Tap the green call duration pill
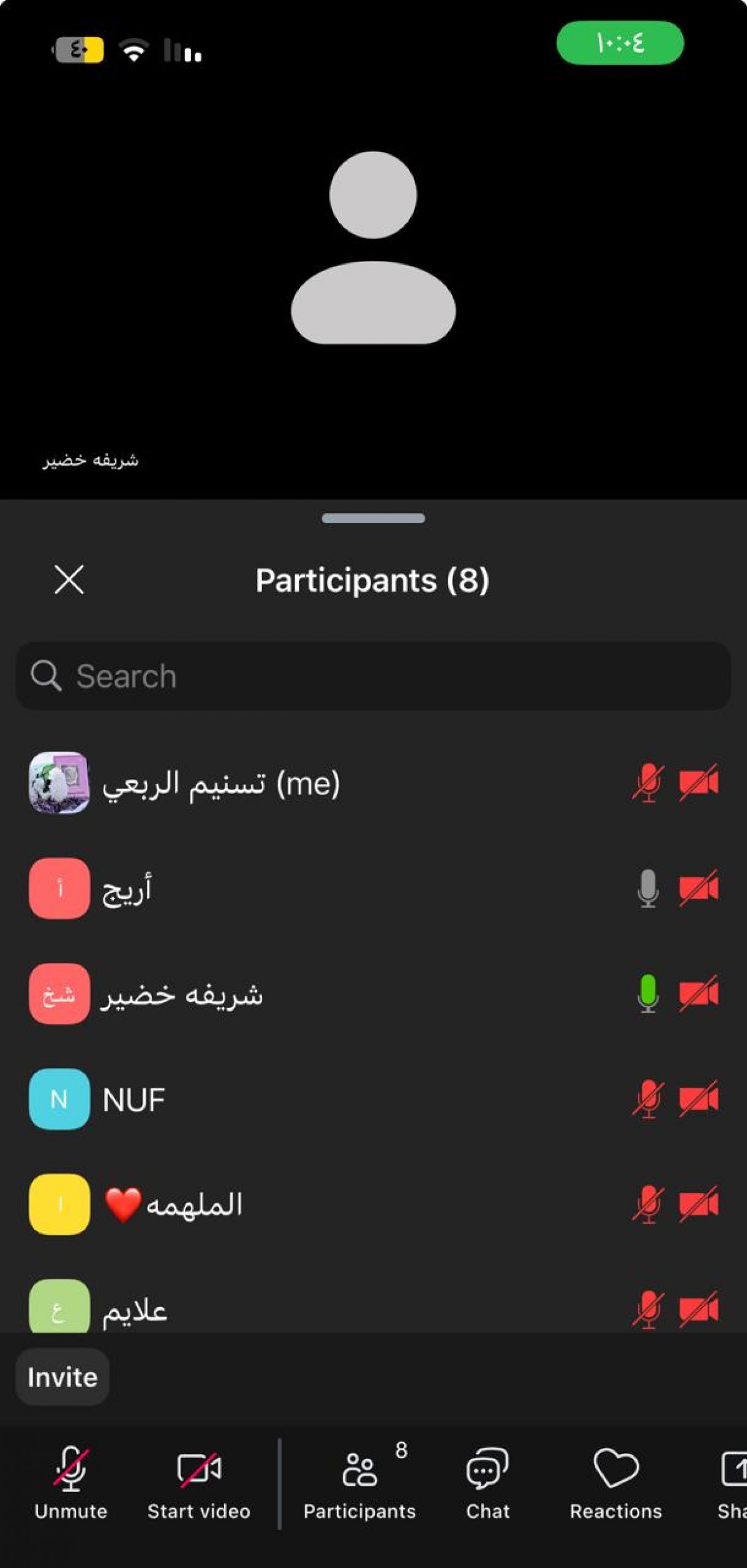Image resolution: width=747 pixels, height=1568 pixels. [x=620, y=43]
